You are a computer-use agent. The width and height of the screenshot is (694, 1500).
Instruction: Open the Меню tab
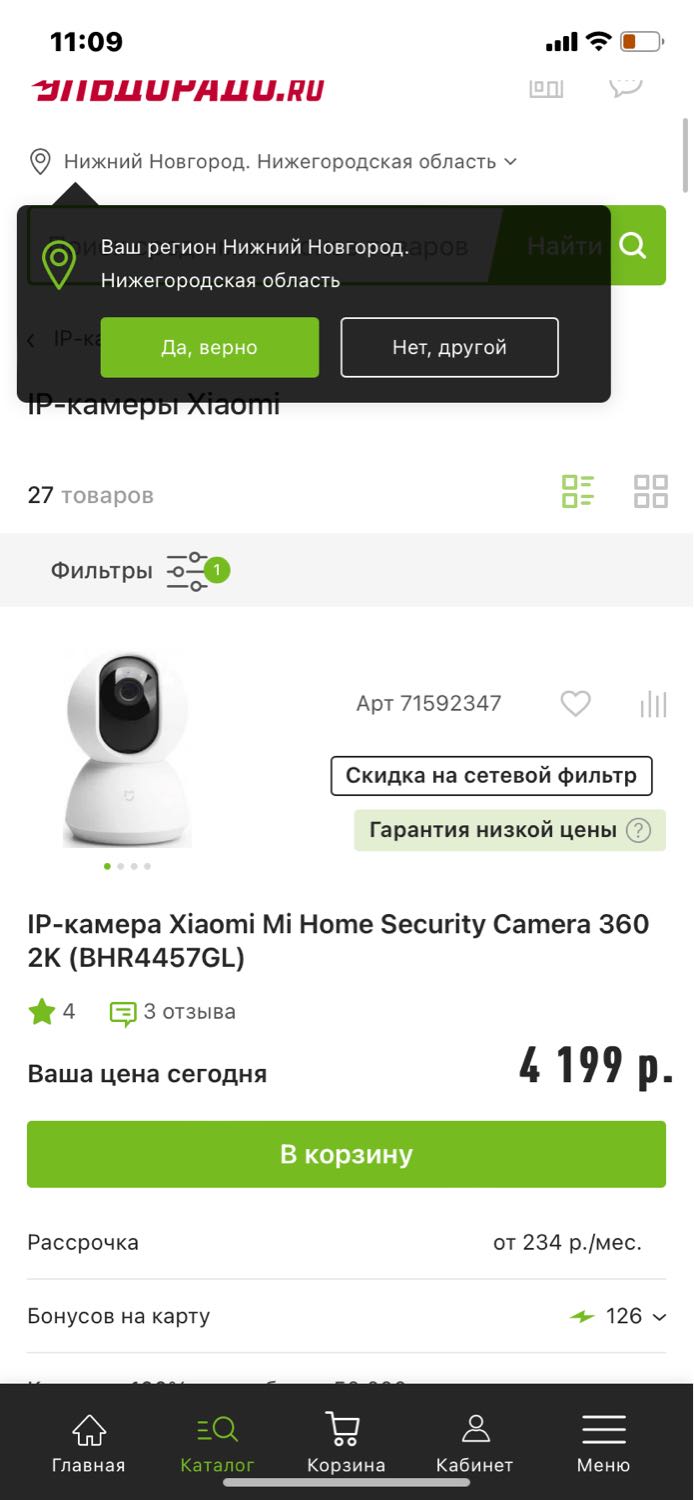604,1444
